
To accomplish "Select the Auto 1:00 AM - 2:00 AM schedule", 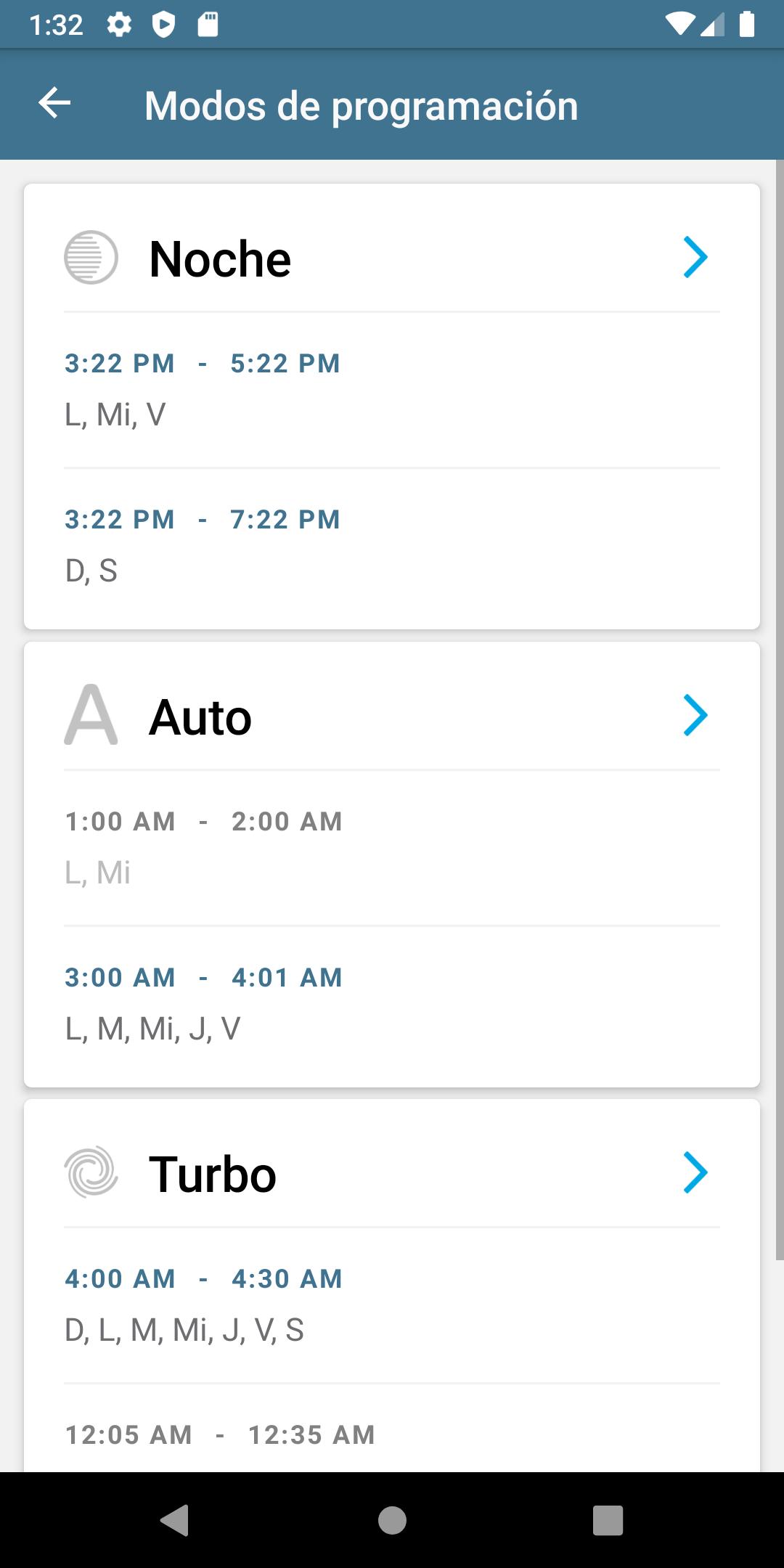I will pyautogui.click(x=392, y=848).
